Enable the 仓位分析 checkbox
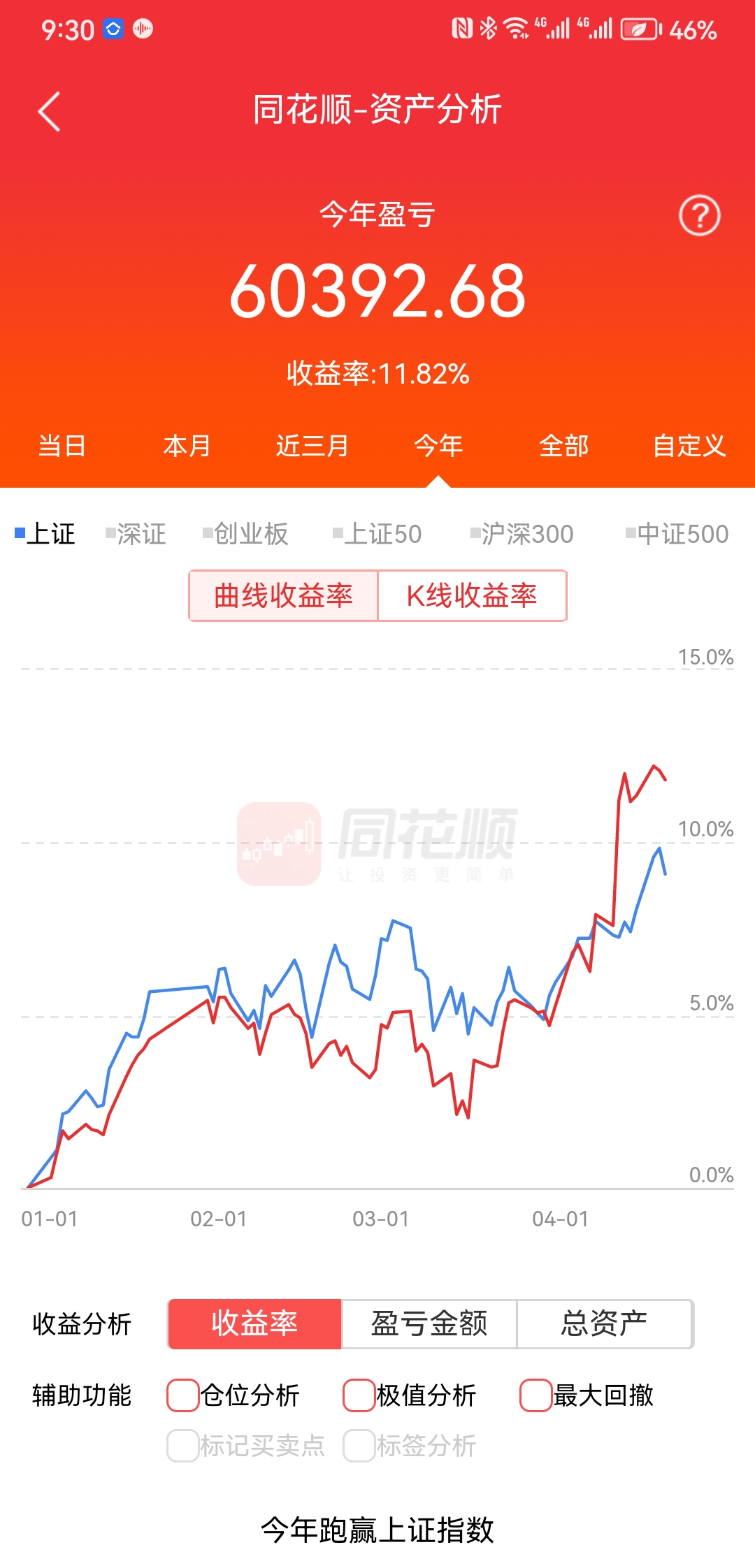 pyautogui.click(x=183, y=1395)
